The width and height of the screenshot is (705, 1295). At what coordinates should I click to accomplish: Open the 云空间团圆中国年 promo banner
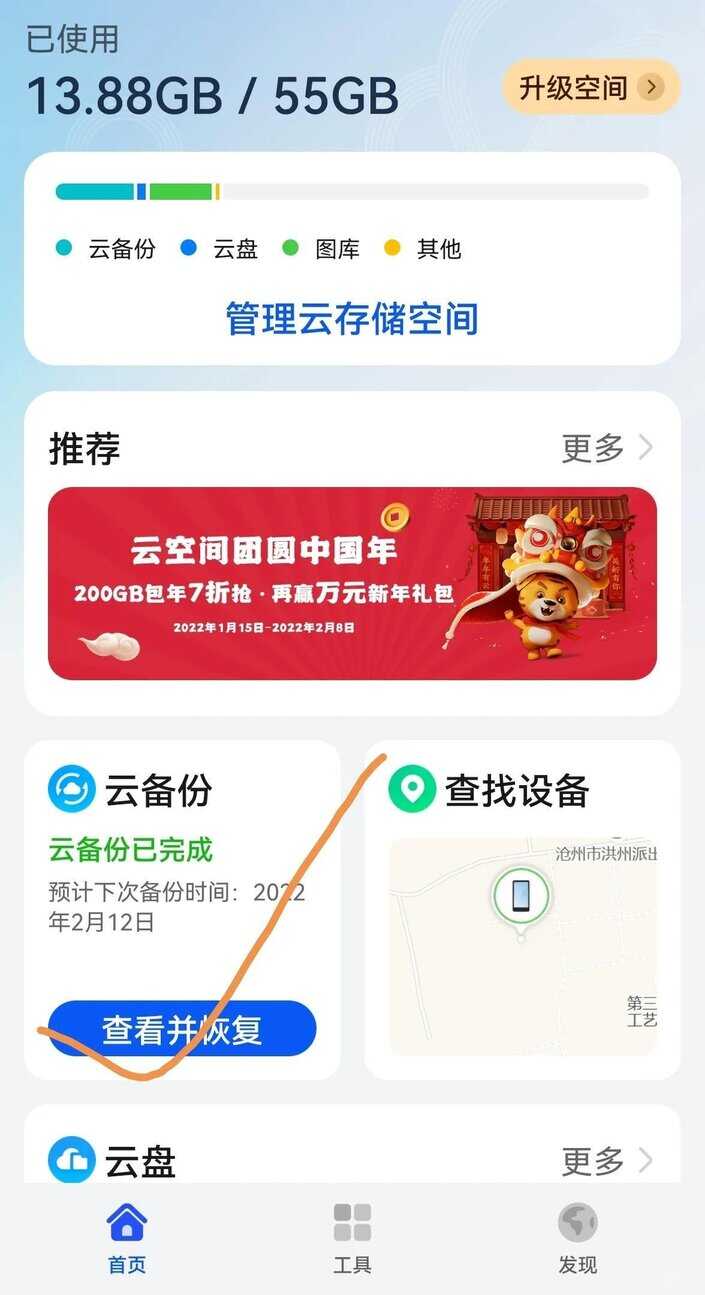[x=352, y=584]
